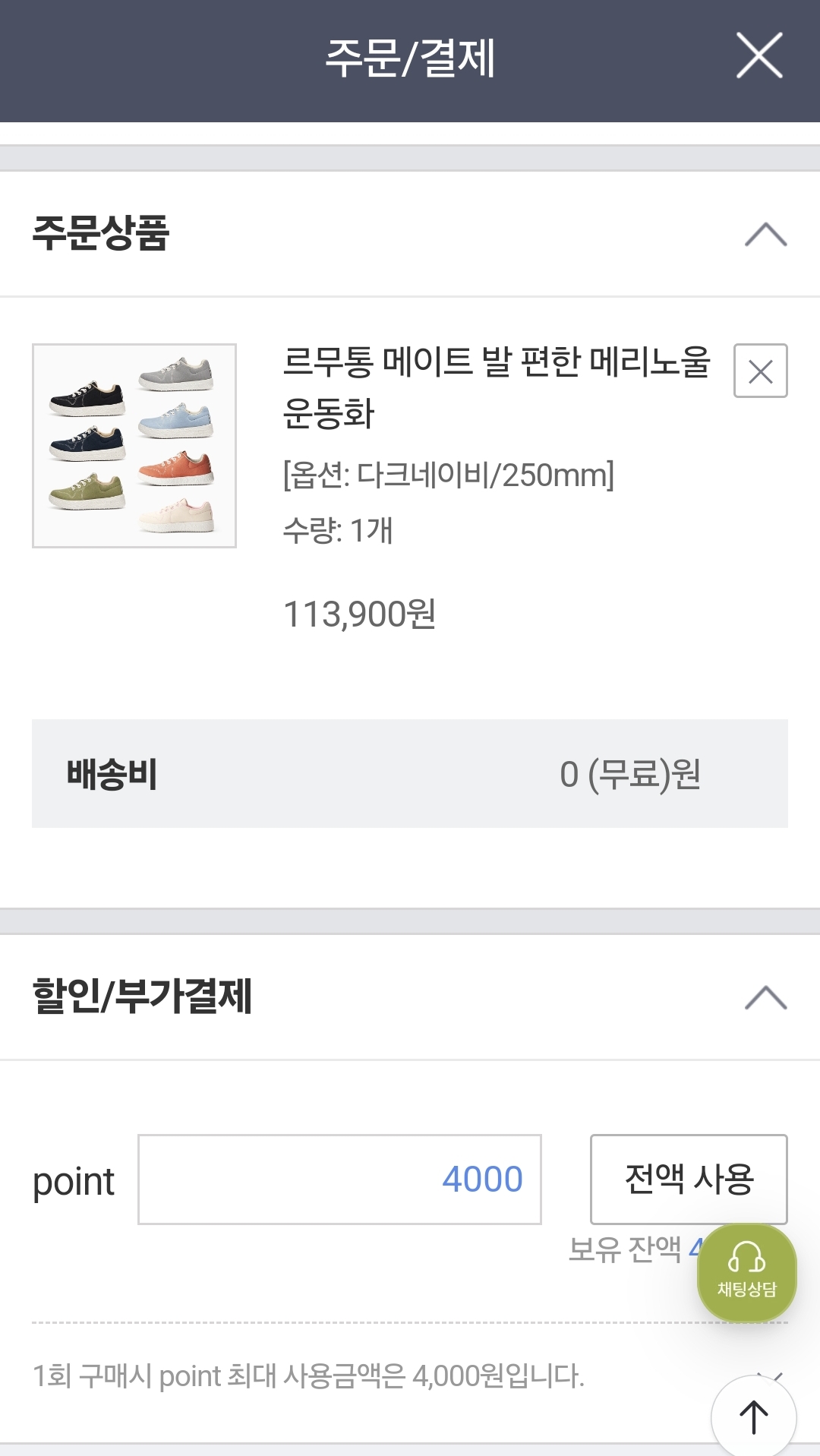820x1456 pixels.
Task: Collapse the 할인/부가결제 section
Action: pyautogui.click(x=765, y=996)
